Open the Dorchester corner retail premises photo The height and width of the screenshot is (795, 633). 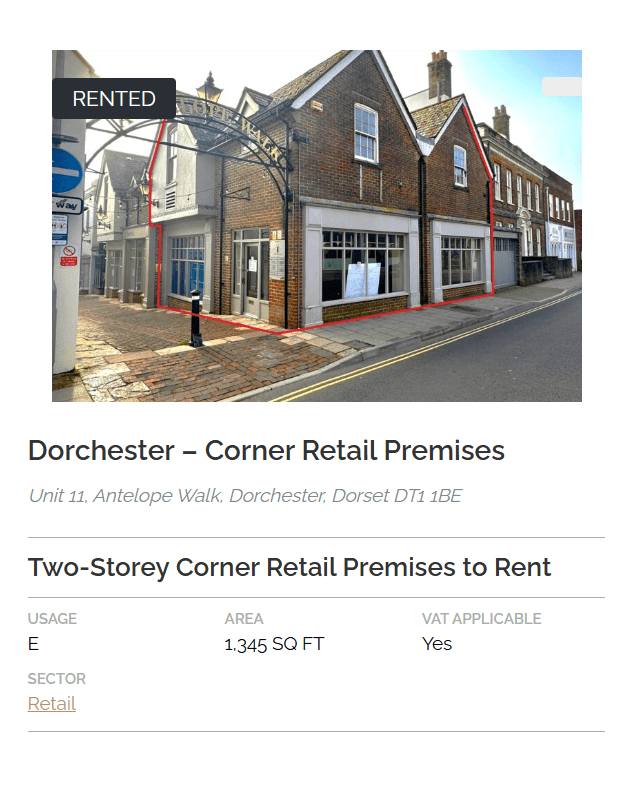pyautogui.click(x=317, y=226)
